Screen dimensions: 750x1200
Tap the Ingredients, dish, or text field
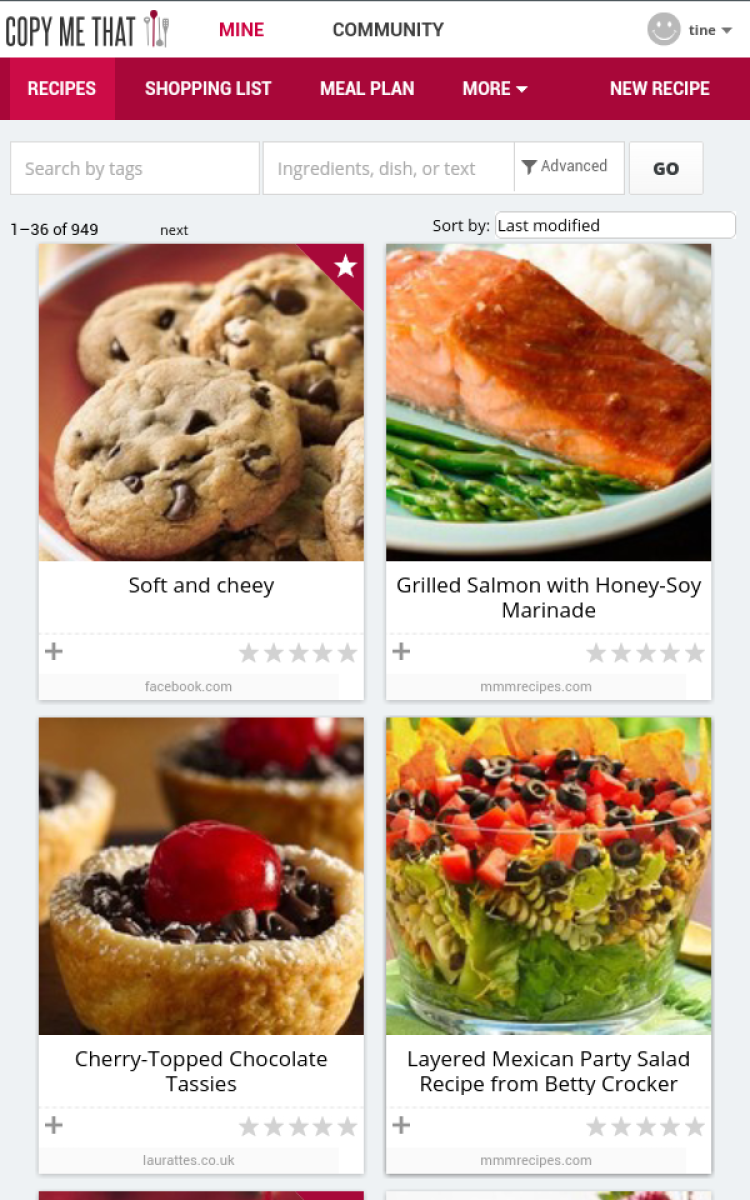[388, 168]
